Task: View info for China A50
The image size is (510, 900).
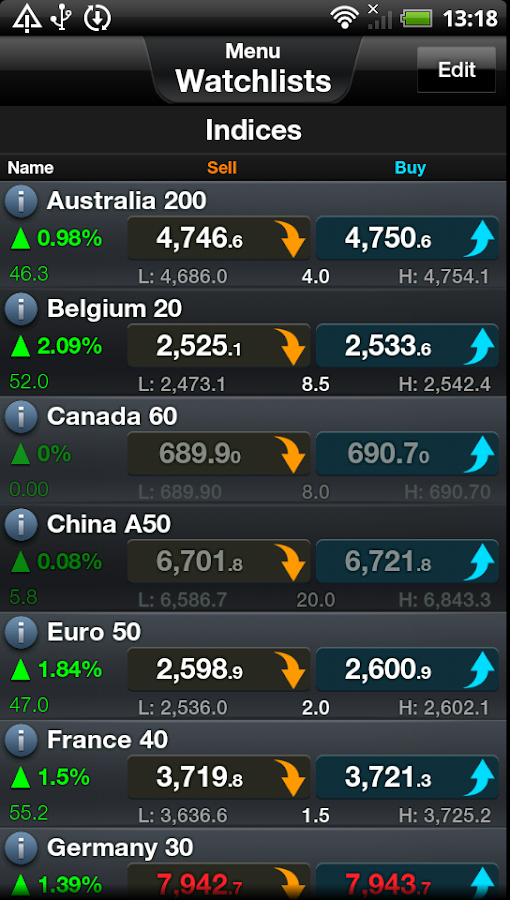Action: (x=21, y=525)
